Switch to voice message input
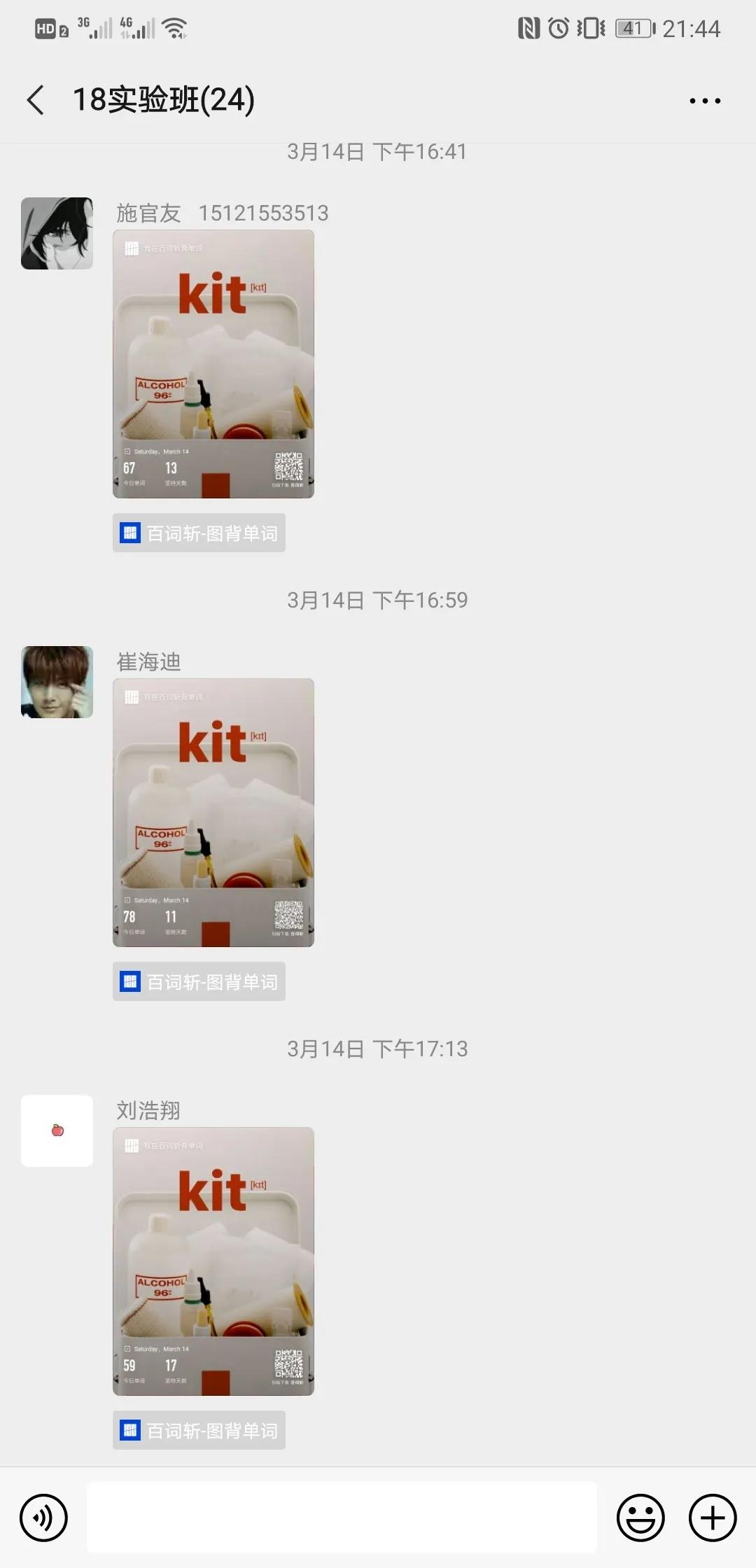 pos(43,1518)
